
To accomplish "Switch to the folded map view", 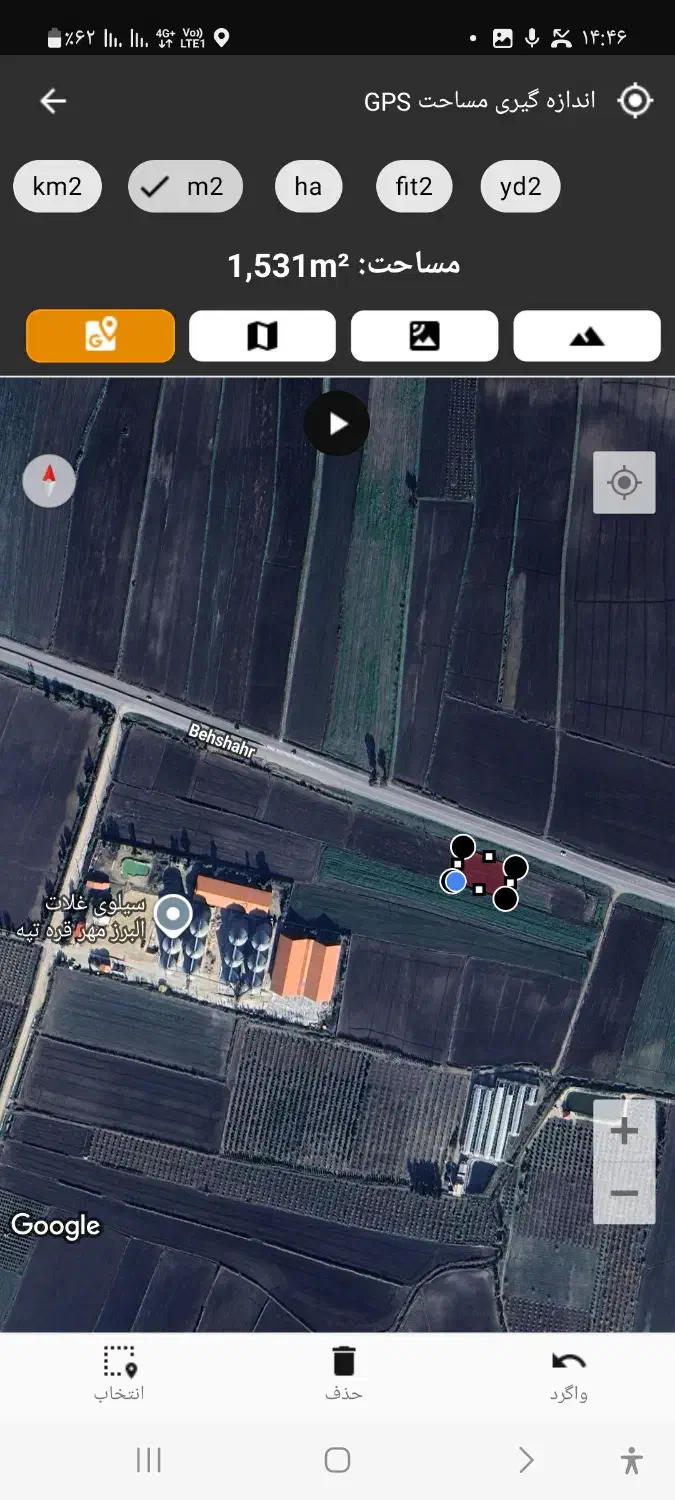I will [262, 336].
